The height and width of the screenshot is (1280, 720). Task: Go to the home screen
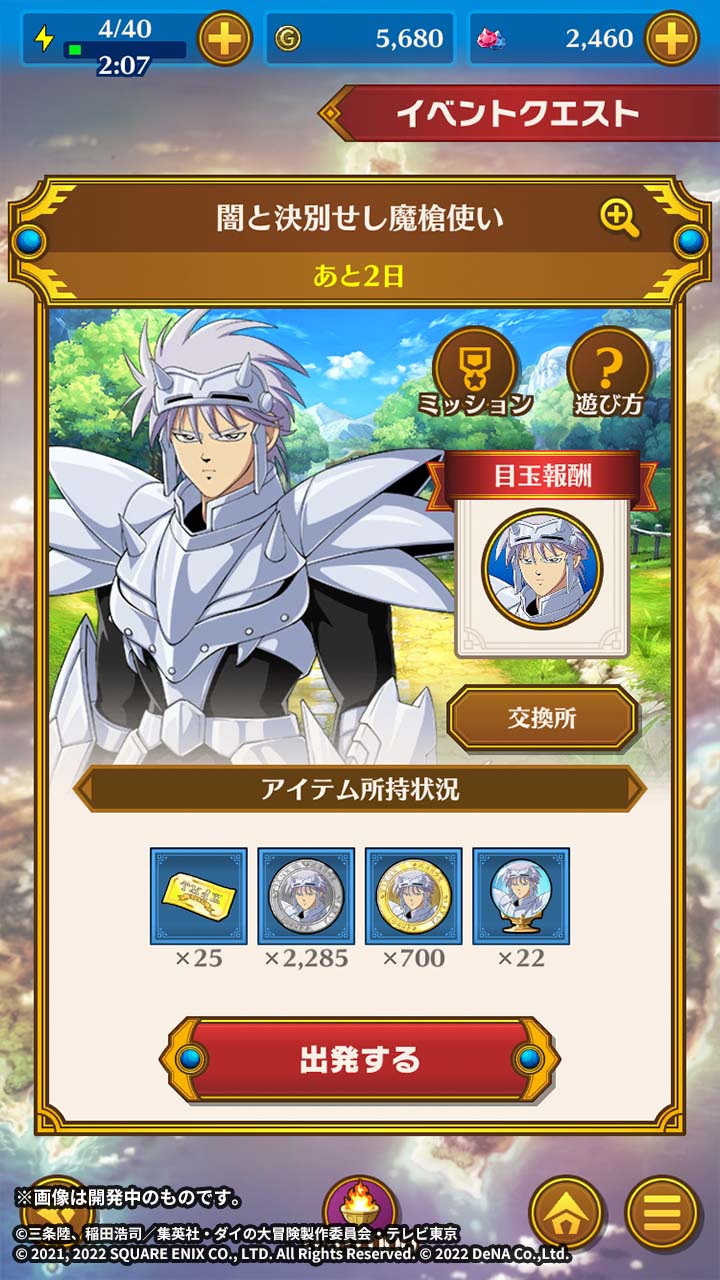click(x=566, y=1212)
